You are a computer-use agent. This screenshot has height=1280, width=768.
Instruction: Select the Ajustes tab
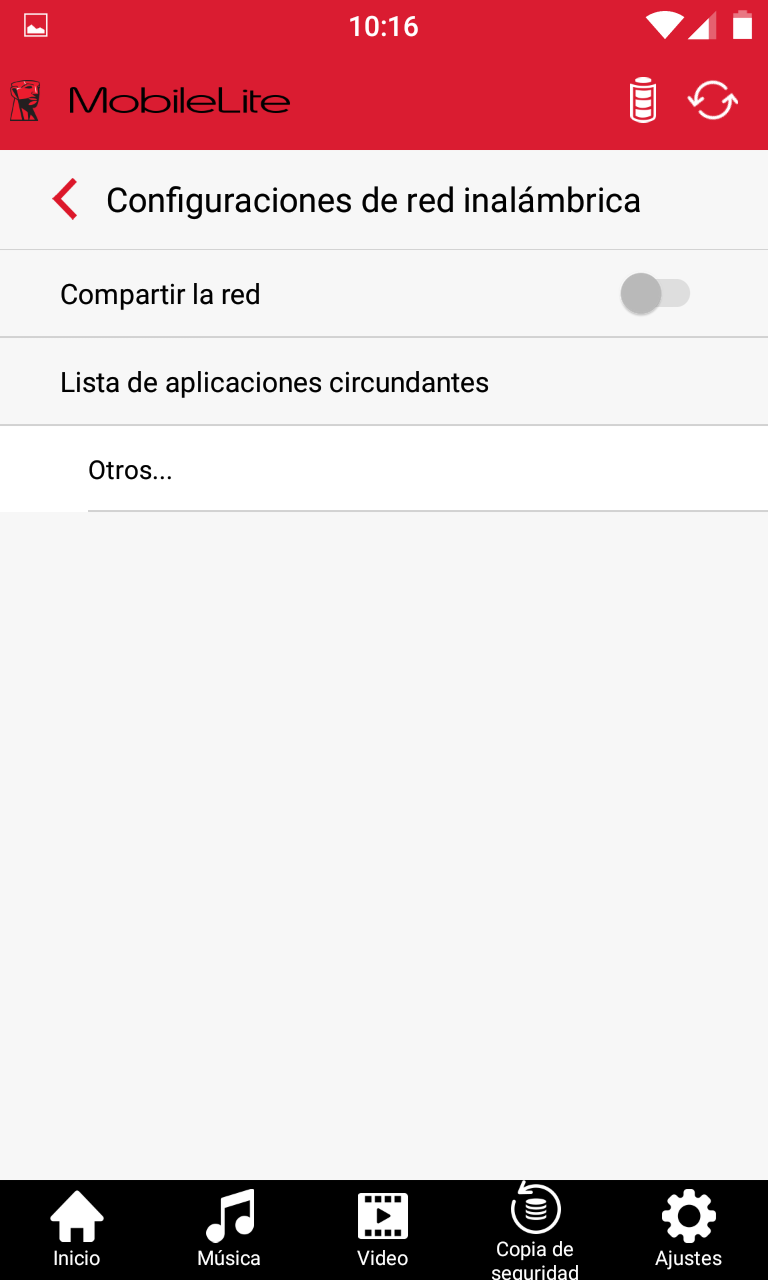689,1230
